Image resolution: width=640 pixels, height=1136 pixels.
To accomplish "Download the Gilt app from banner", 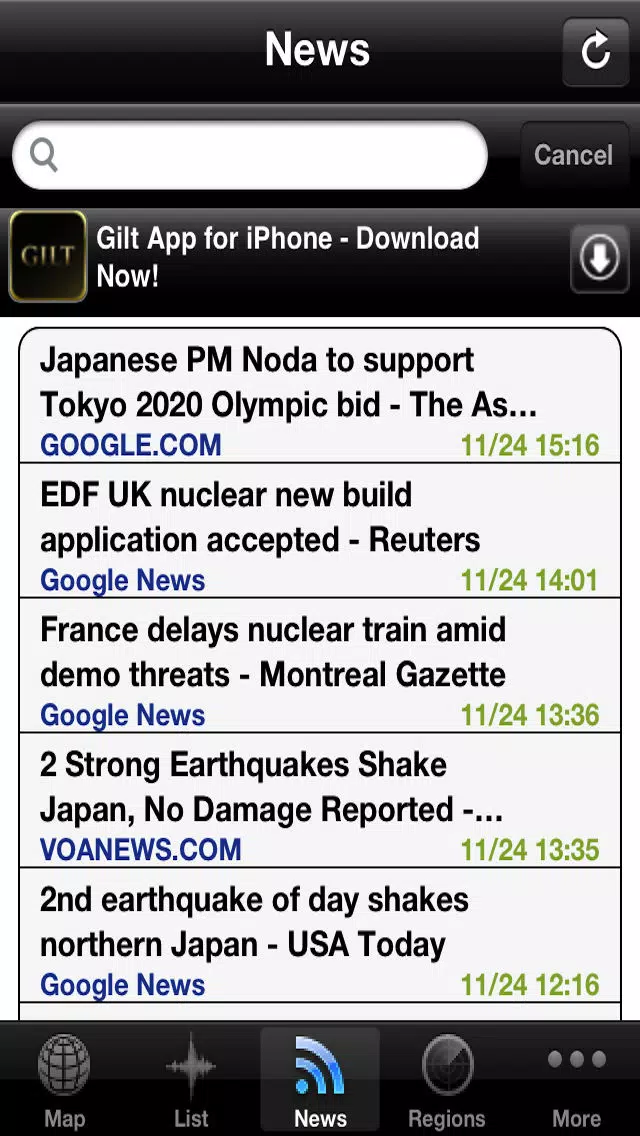I will coord(599,259).
